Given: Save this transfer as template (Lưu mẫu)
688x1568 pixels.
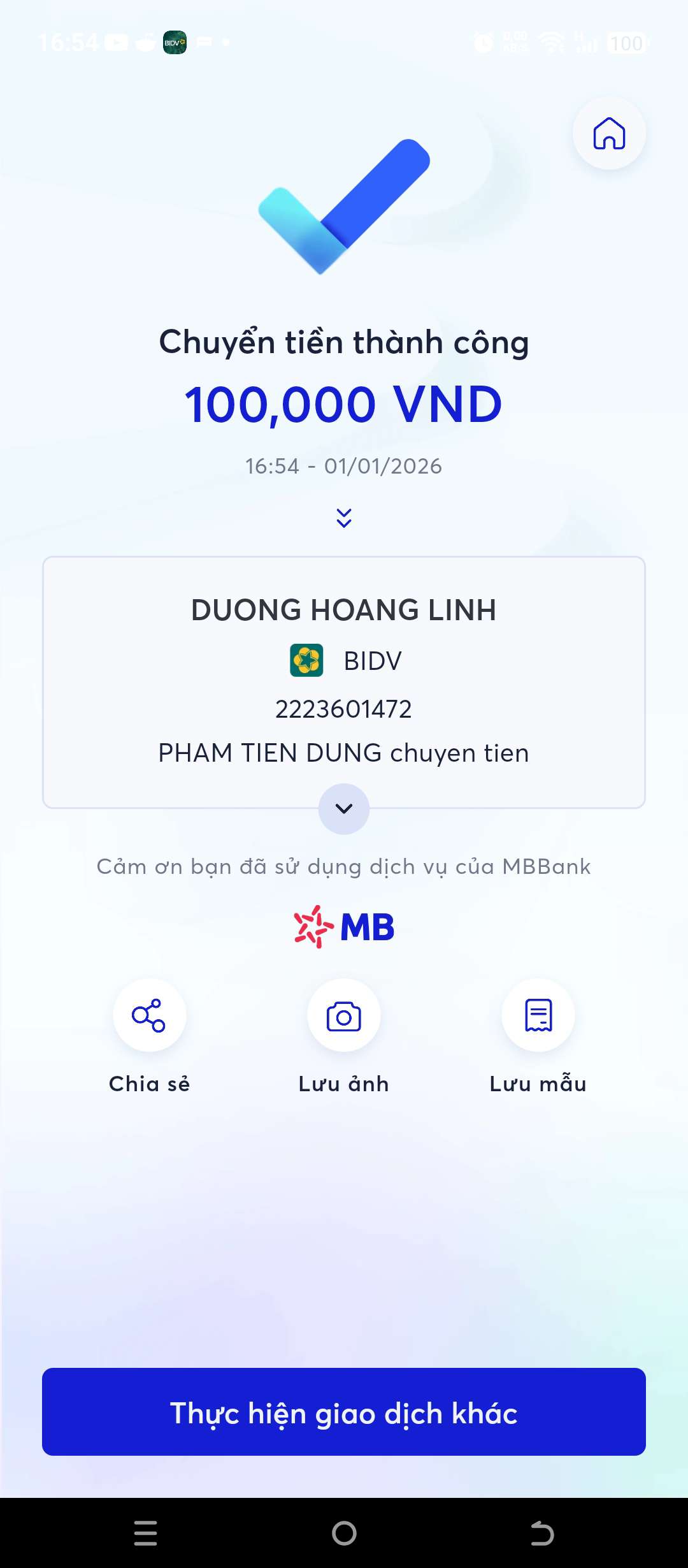Looking at the screenshot, I should click(538, 1015).
